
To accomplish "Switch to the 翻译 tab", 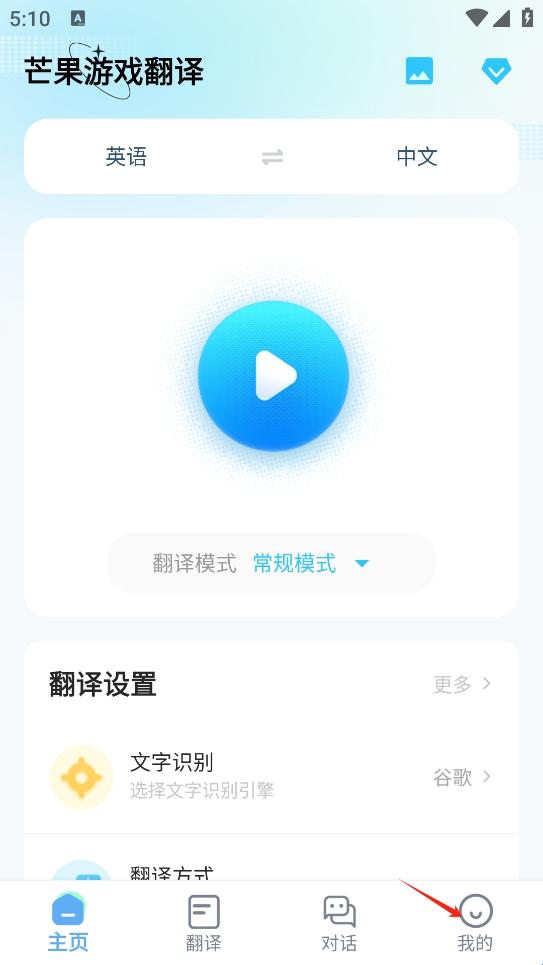I will [x=204, y=923].
